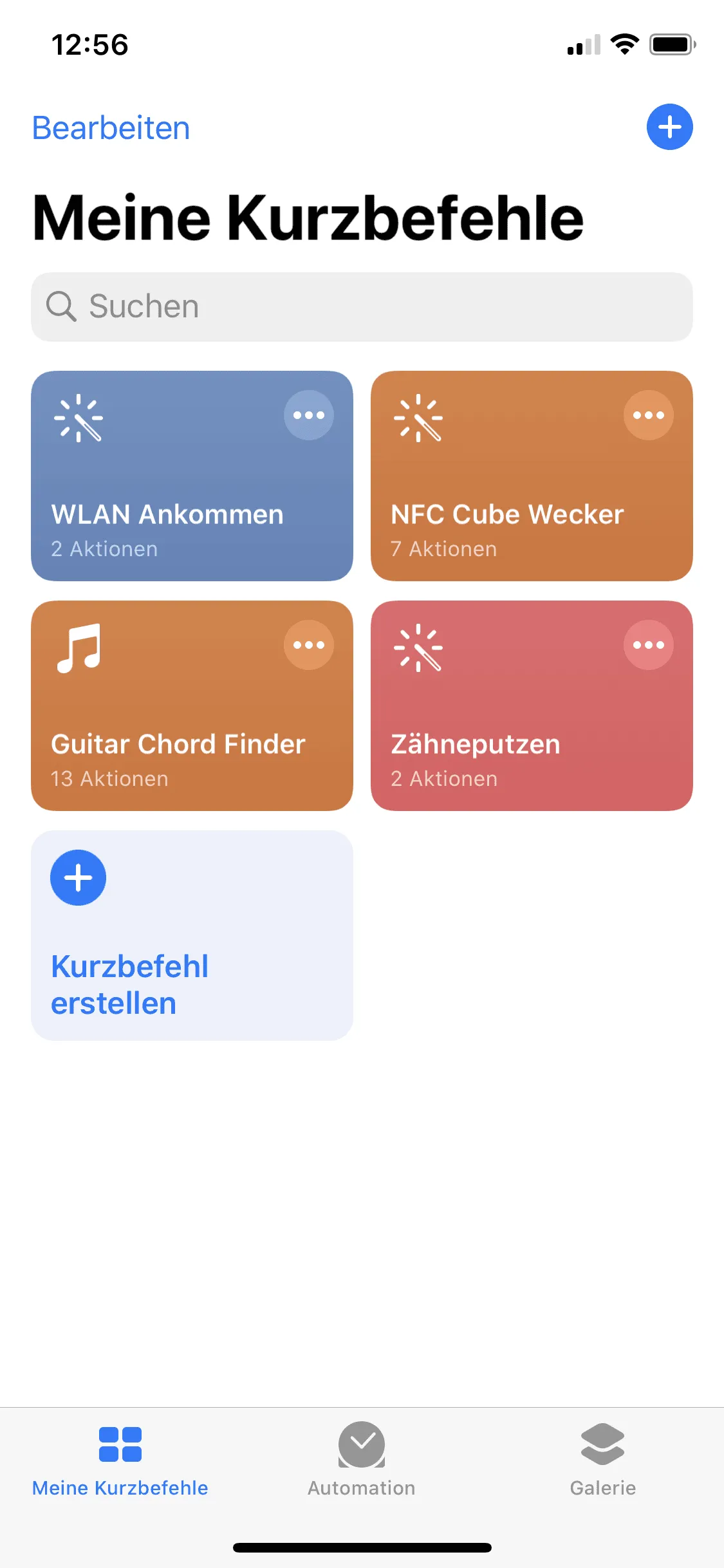The image size is (724, 1568).
Task: Run the Guitar Chord Finder shortcut
Action: [x=192, y=705]
